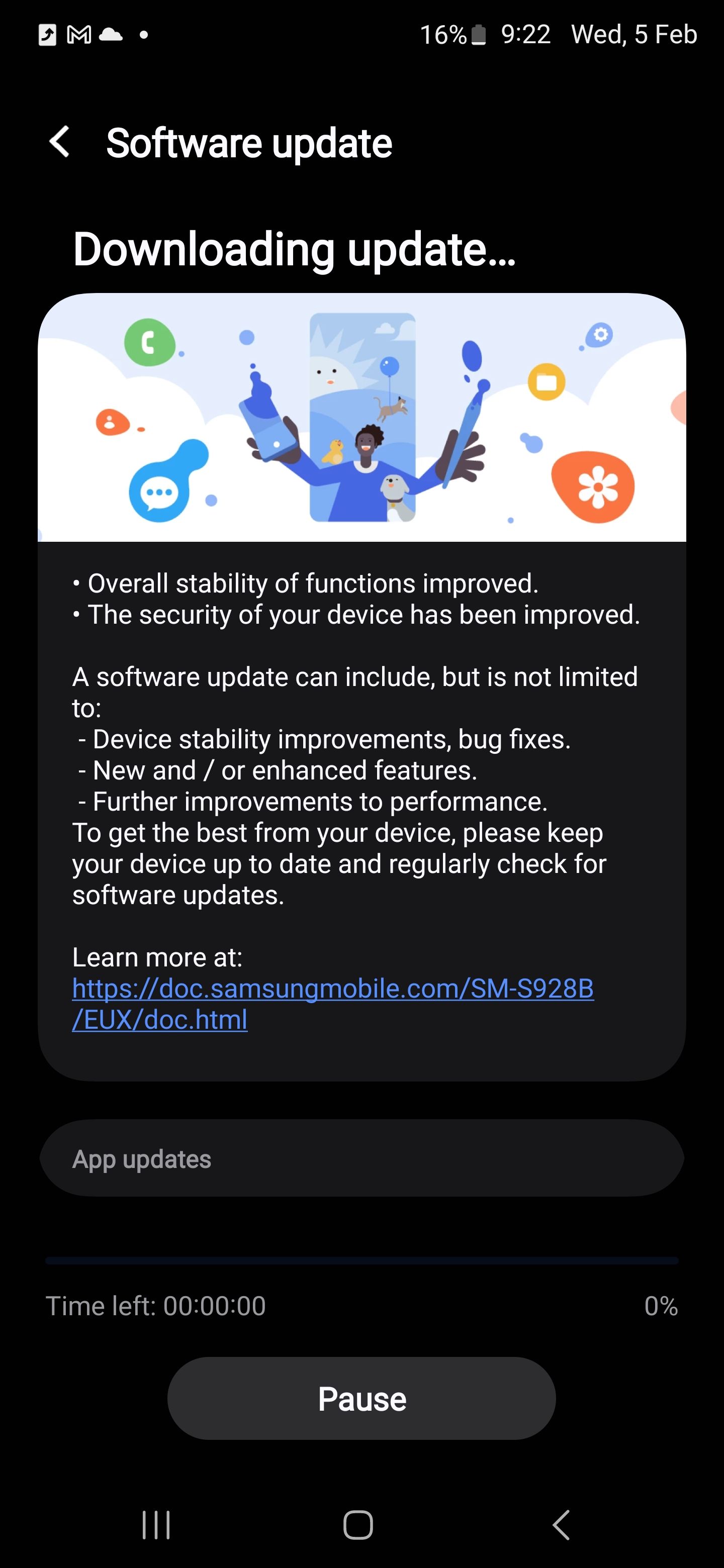Go back from Software update screen

click(60, 142)
